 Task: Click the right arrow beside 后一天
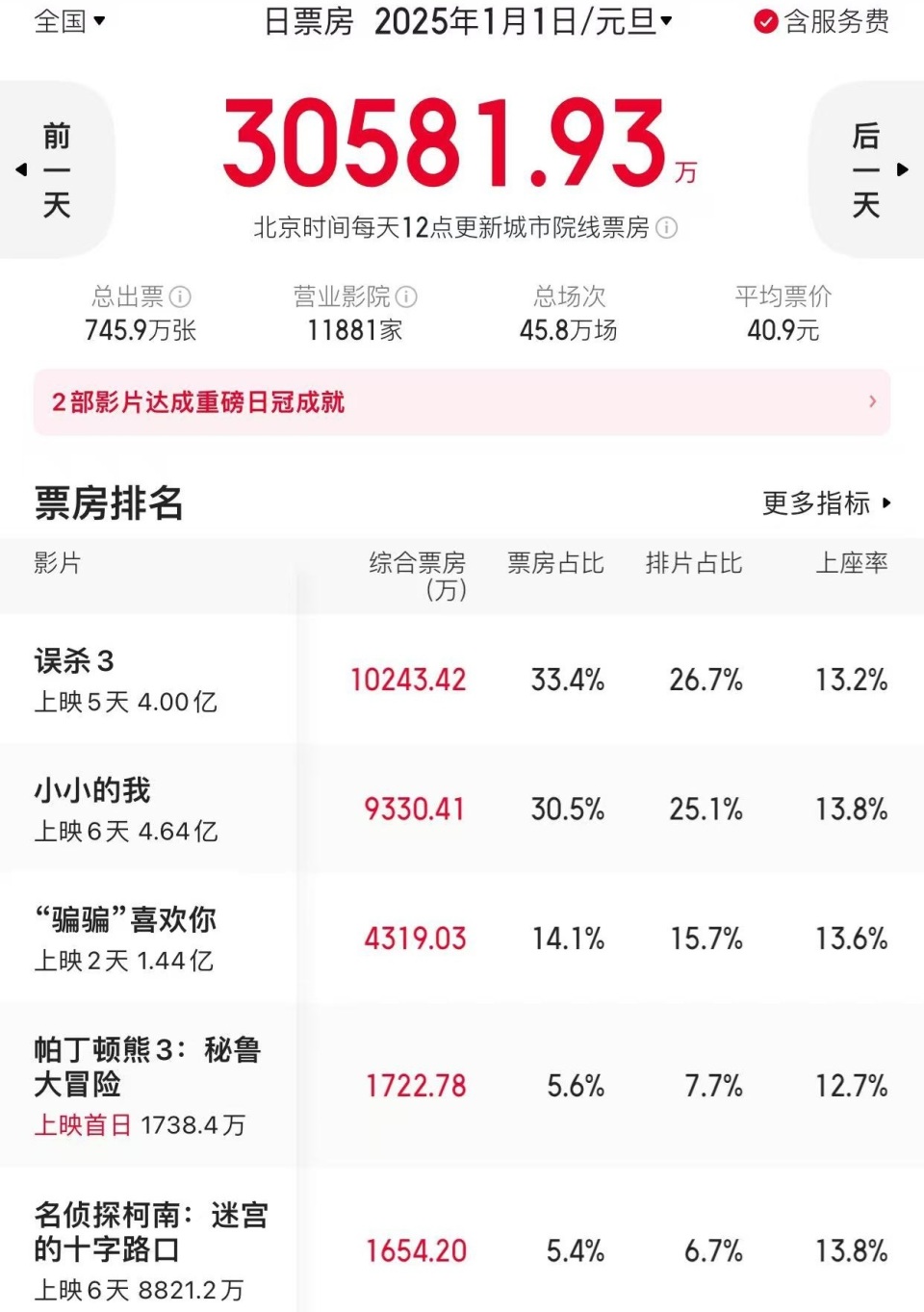click(901, 169)
